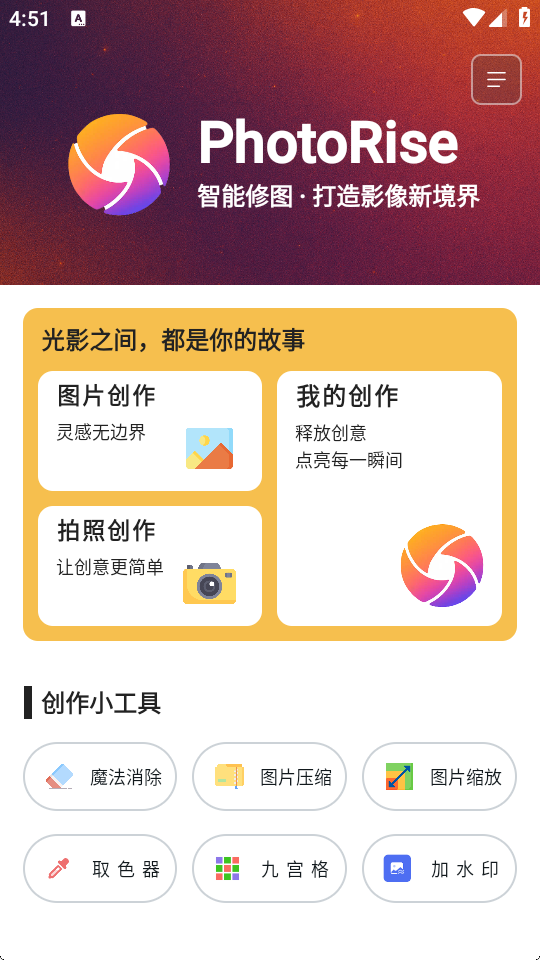Tap the 取色器 color picker tool
This screenshot has width=540, height=960.
[x=100, y=868]
